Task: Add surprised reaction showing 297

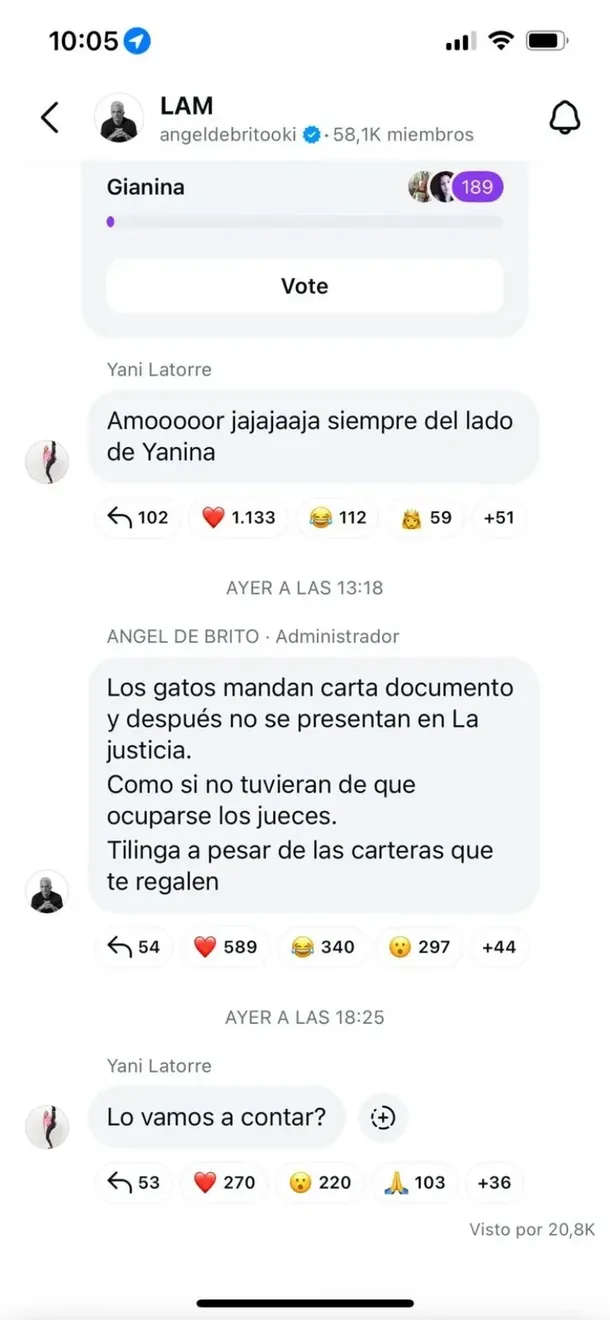Action: [419, 947]
